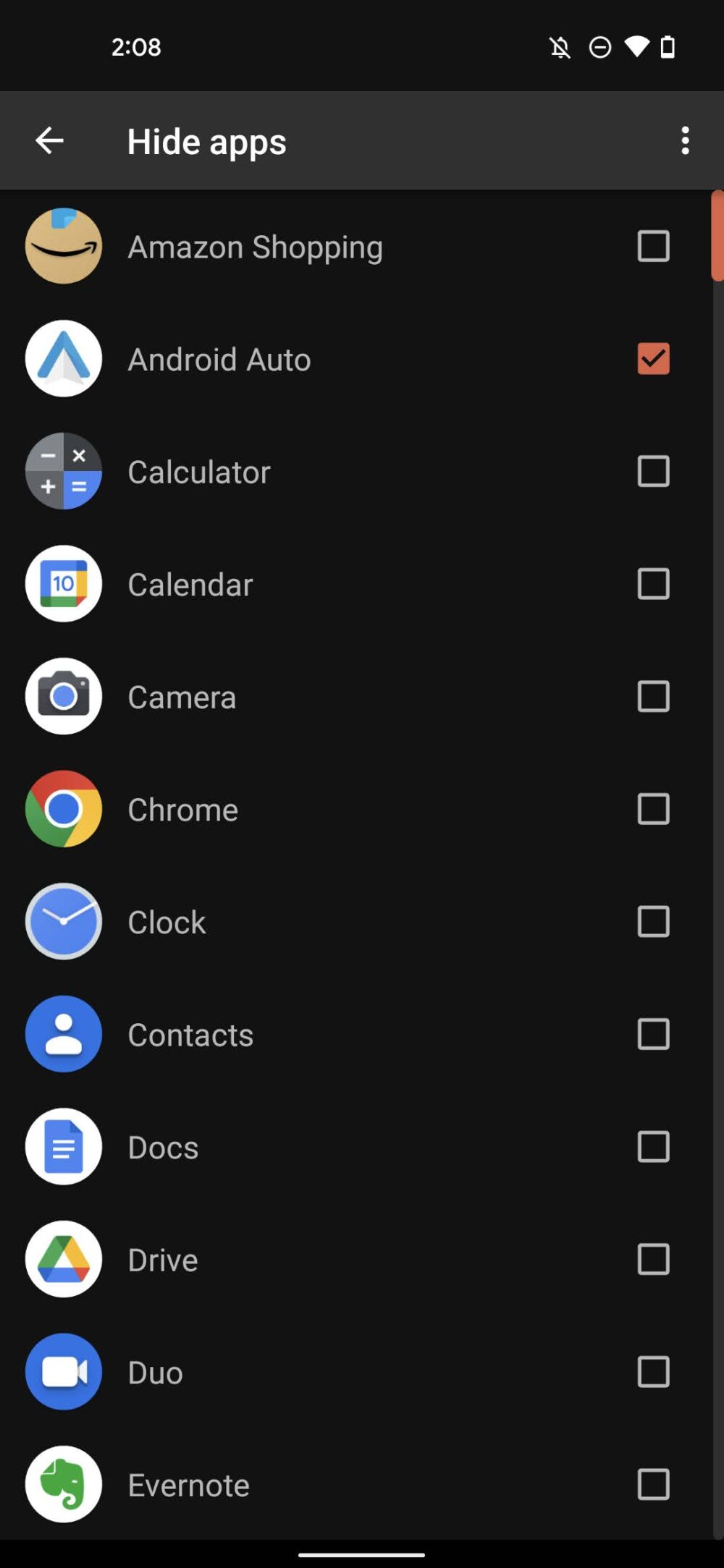The image size is (724, 1568).
Task: Tap the Hide apps title text
Action: pyautogui.click(x=206, y=141)
